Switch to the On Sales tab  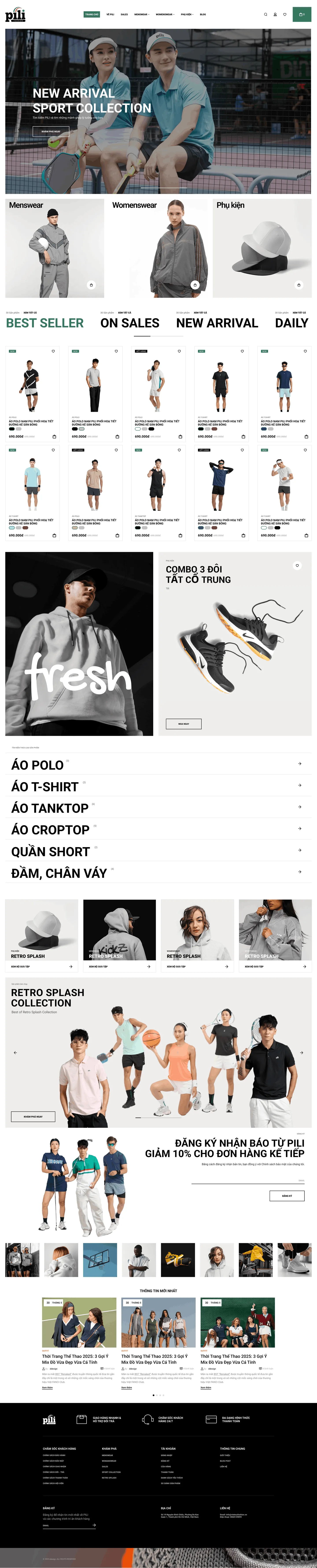click(130, 323)
